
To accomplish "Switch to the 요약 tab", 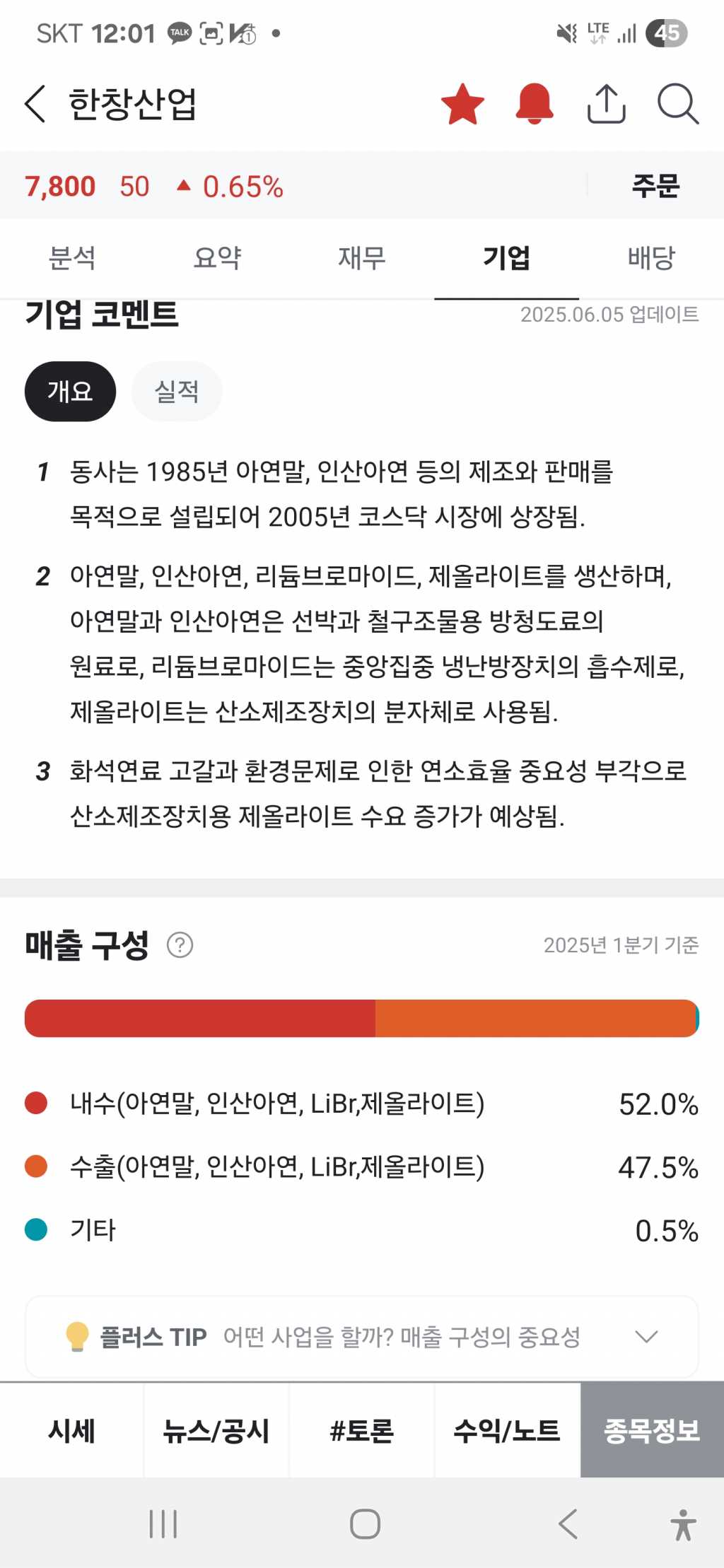I will coord(217,258).
